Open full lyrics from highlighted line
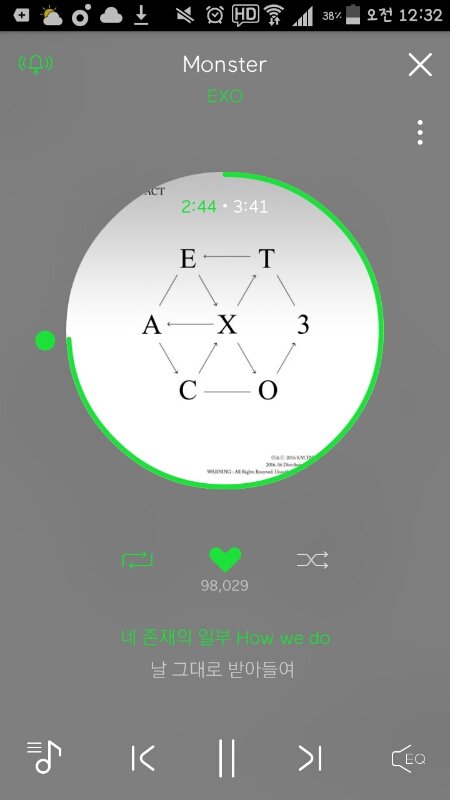 click(225, 638)
